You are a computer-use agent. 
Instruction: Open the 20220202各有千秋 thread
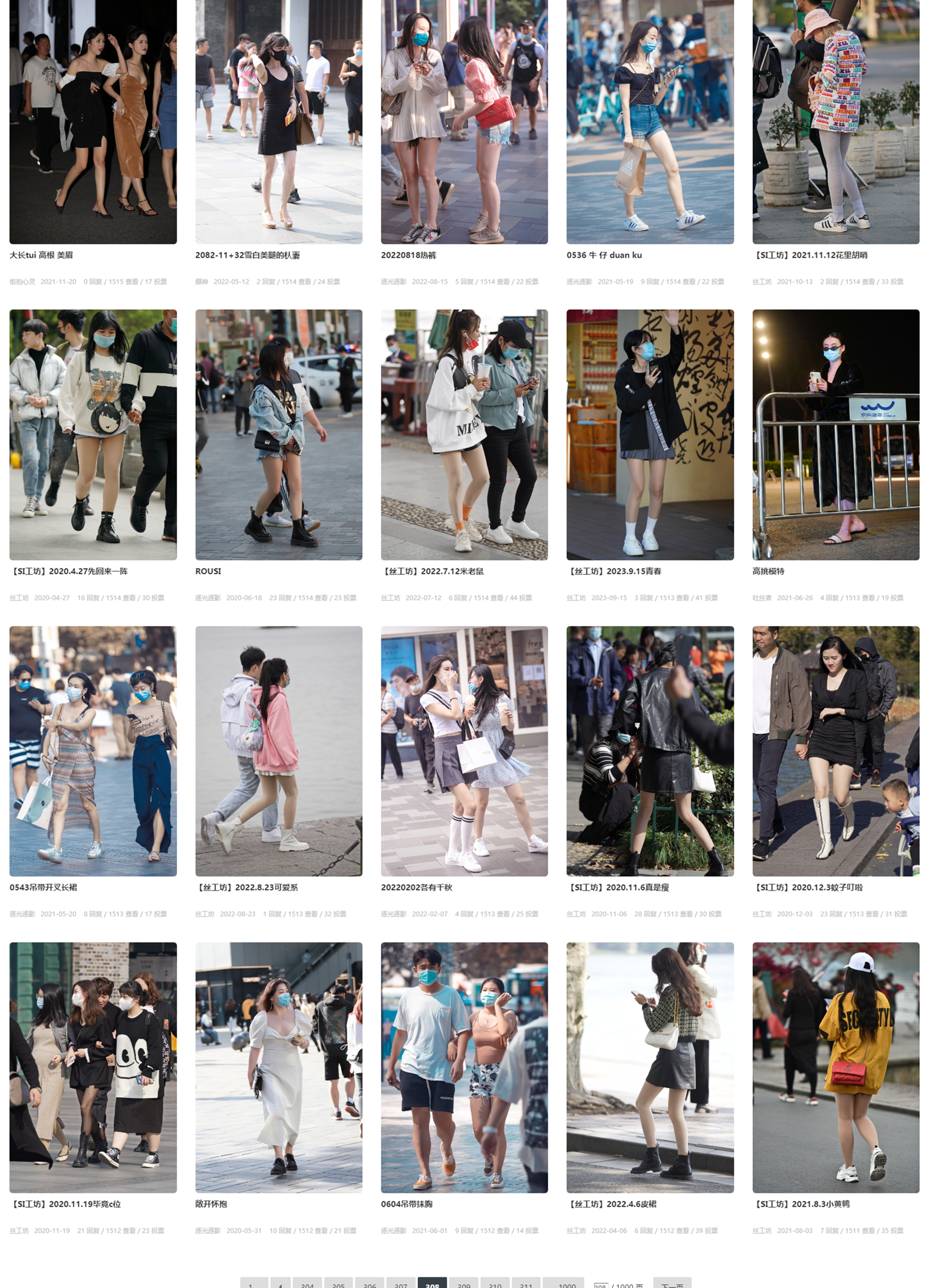click(x=416, y=887)
